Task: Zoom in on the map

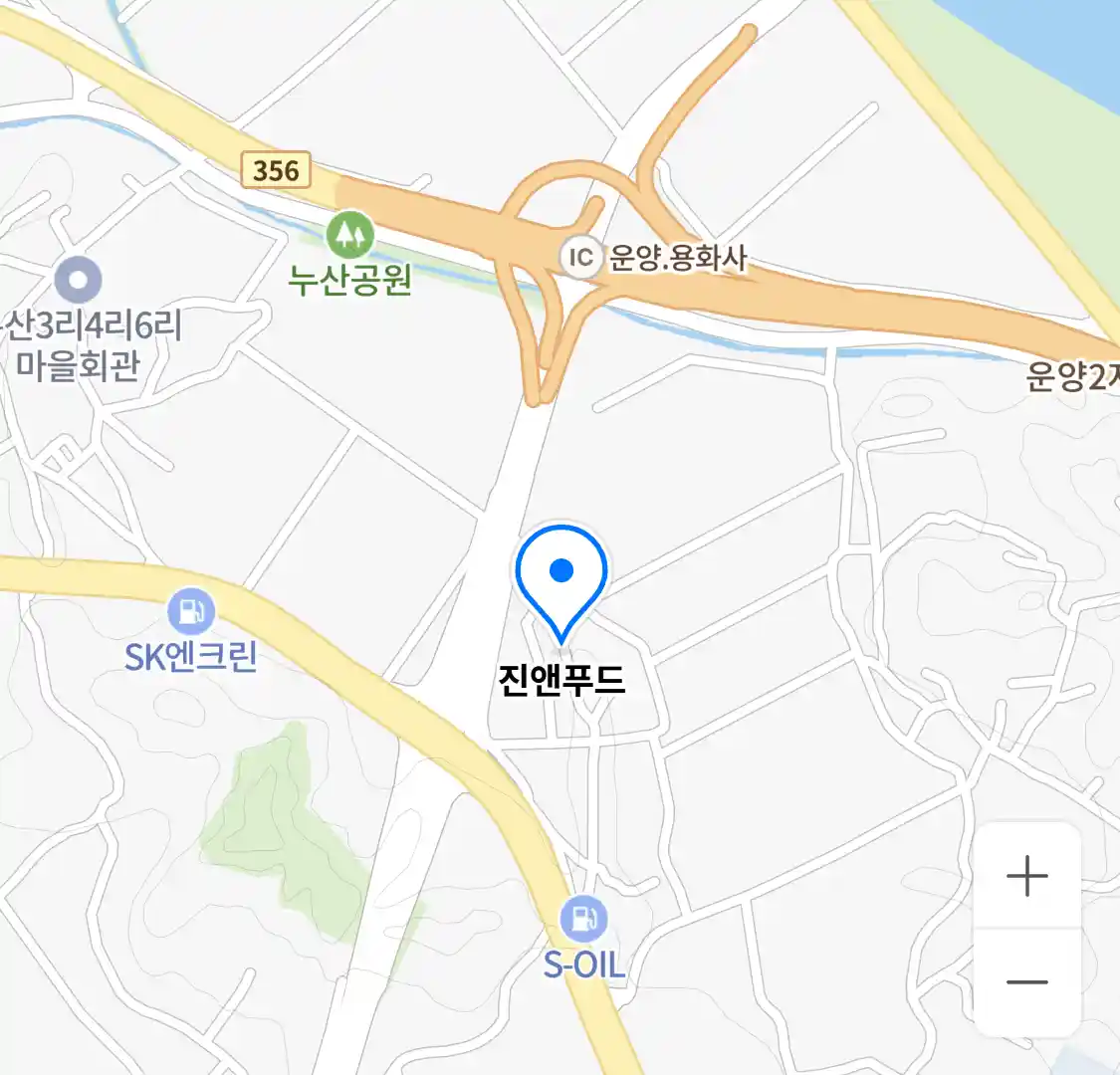Action: click(x=1026, y=877)
